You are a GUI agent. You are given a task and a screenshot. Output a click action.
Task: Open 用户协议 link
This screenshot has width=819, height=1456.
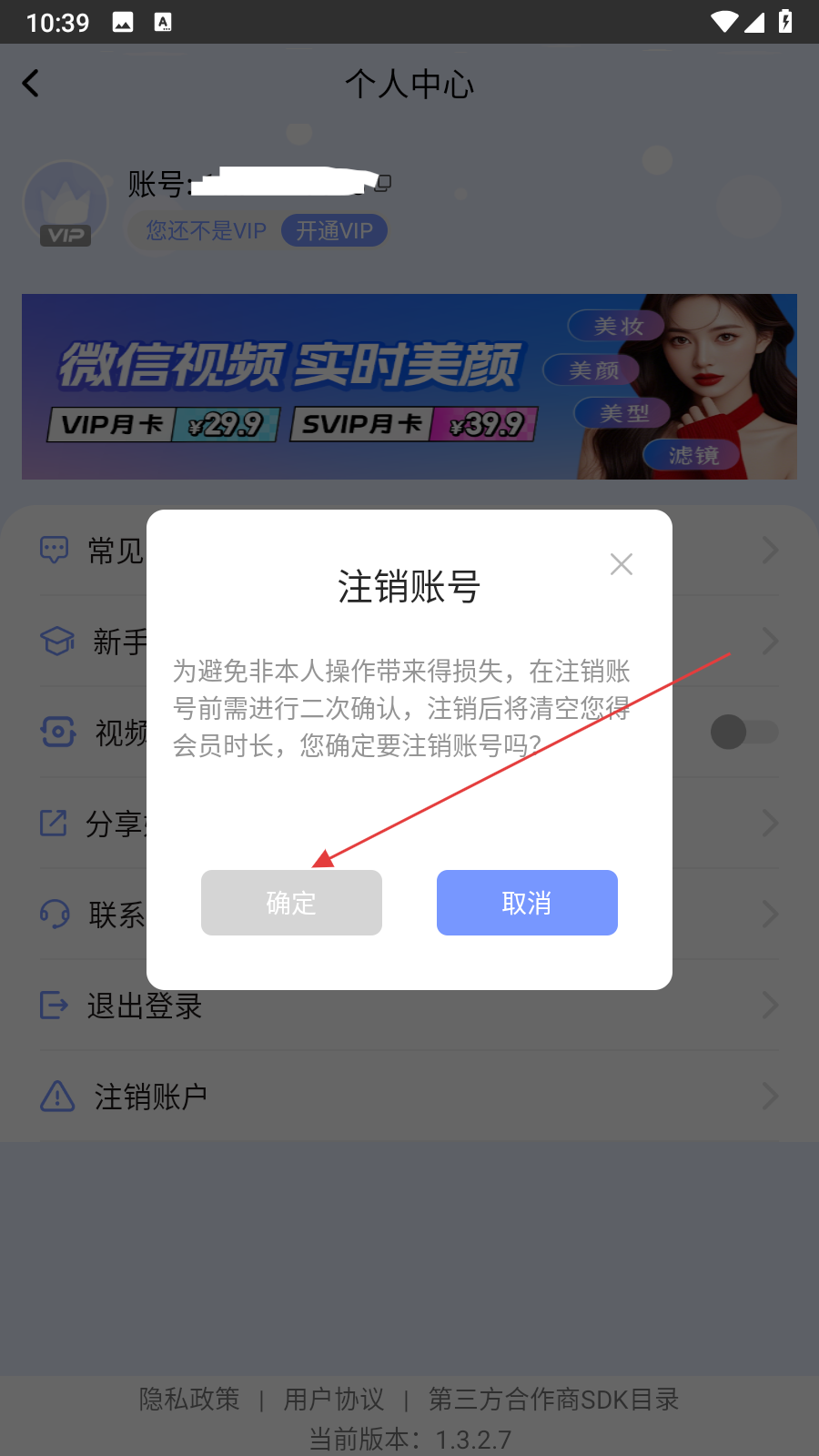(334, 1399)
